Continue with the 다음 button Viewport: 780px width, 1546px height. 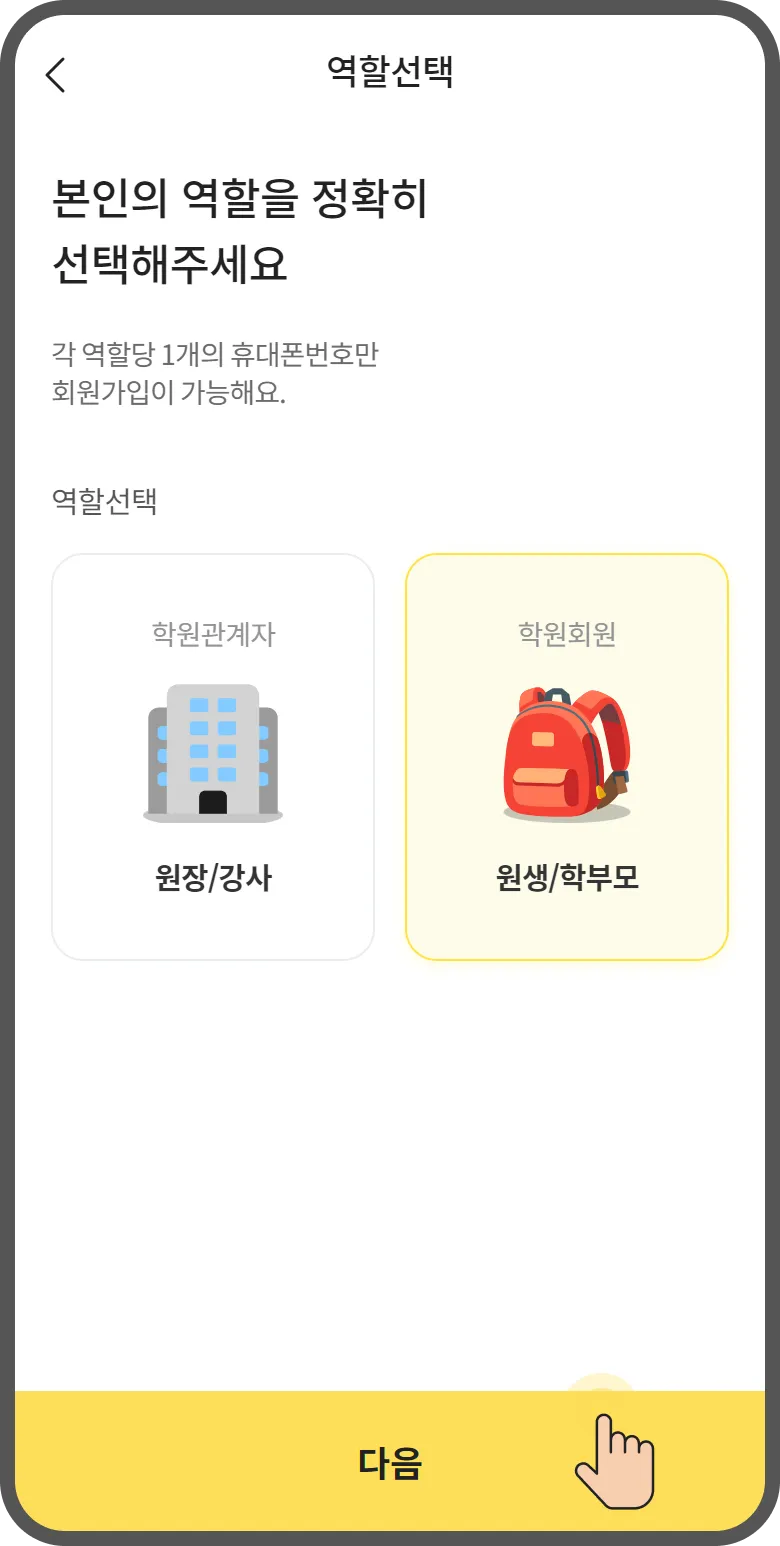click(390, 1462)
